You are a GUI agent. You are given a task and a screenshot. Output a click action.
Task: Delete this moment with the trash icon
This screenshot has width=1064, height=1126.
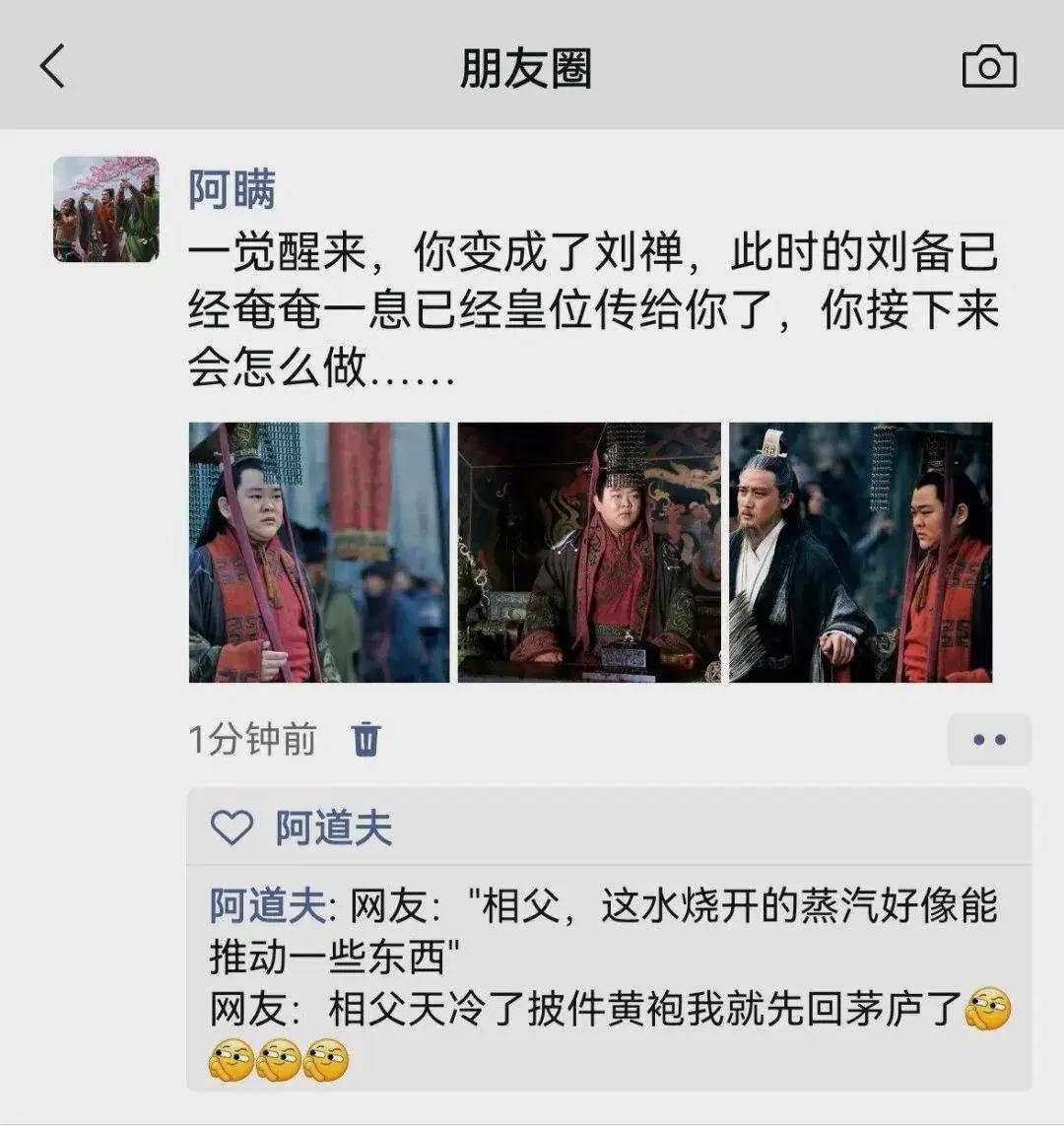tap(366, 738)
